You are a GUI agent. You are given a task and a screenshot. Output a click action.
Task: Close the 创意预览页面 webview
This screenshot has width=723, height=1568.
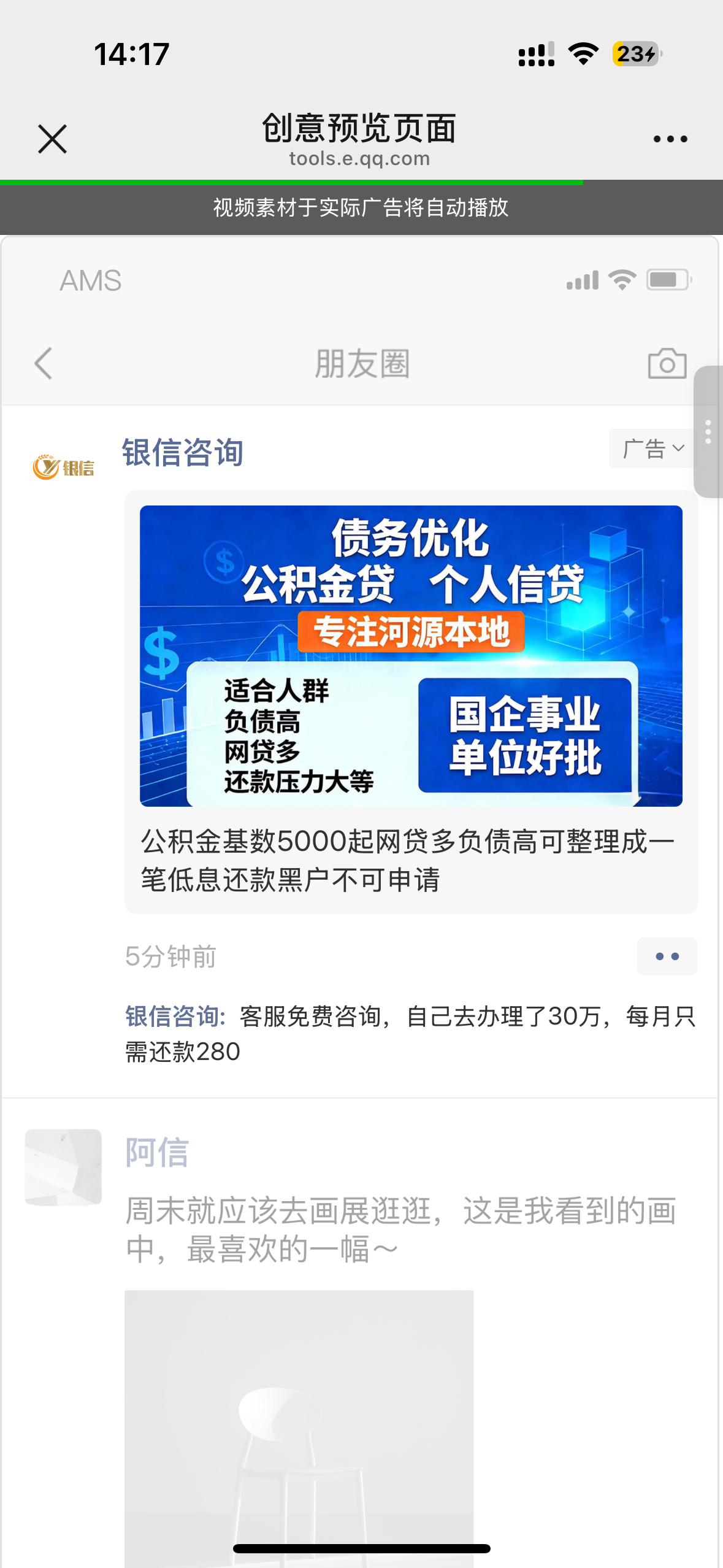tap(53, 139)
